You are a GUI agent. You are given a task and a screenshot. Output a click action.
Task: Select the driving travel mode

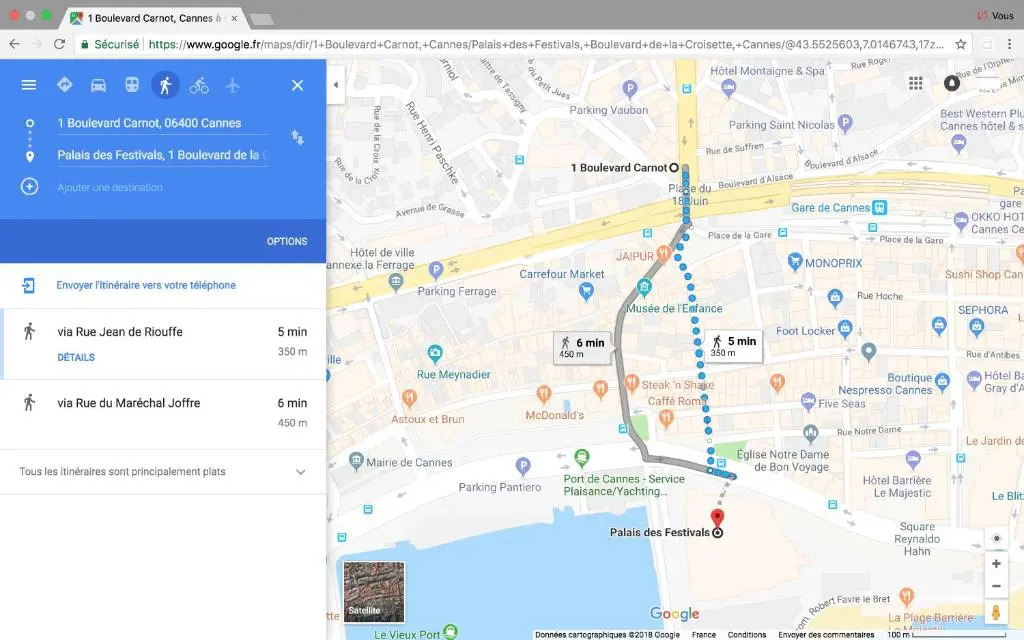coord(98,85)
